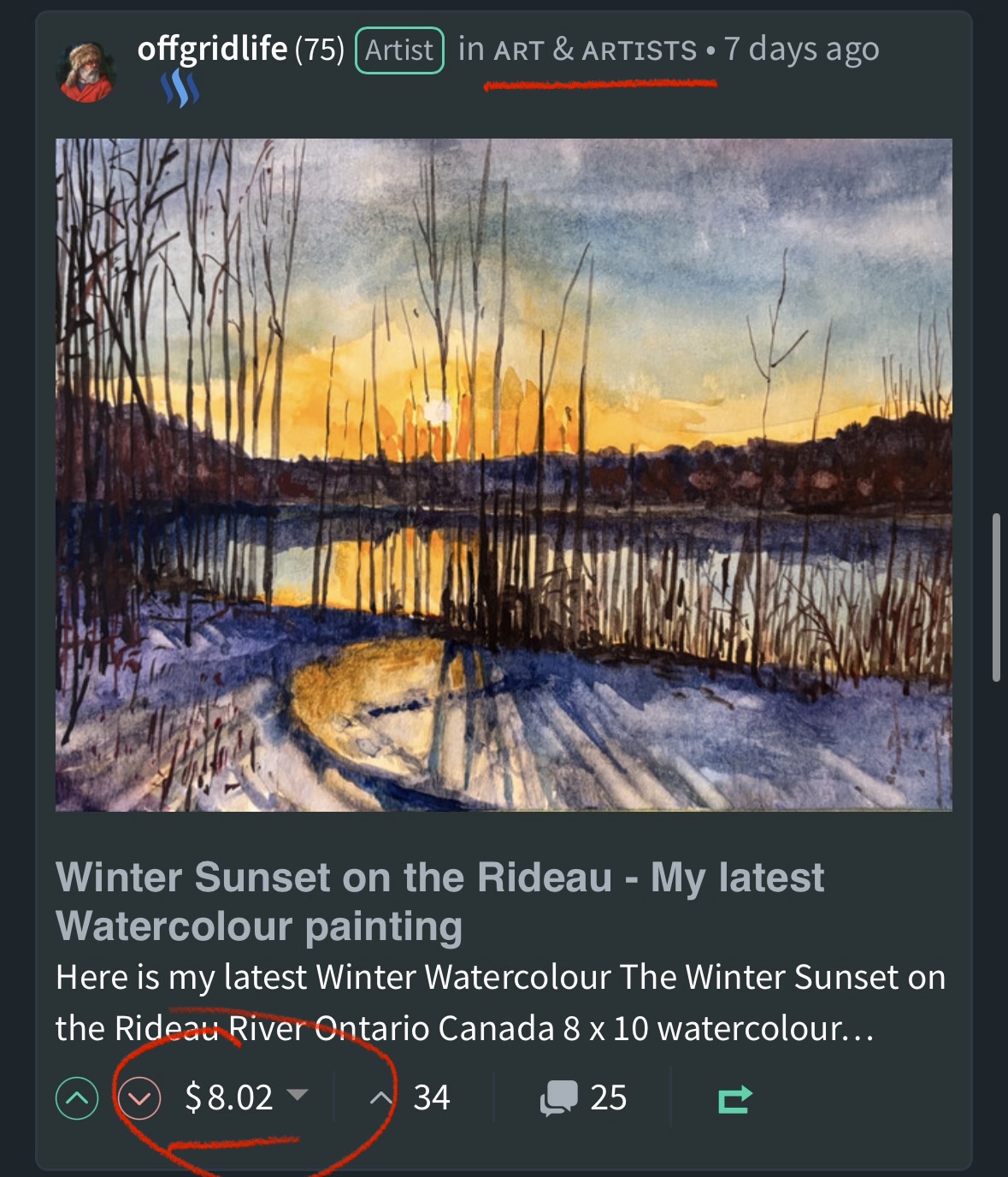
Task: Show the list of 34 voters
Action: tap(412, 1098)
